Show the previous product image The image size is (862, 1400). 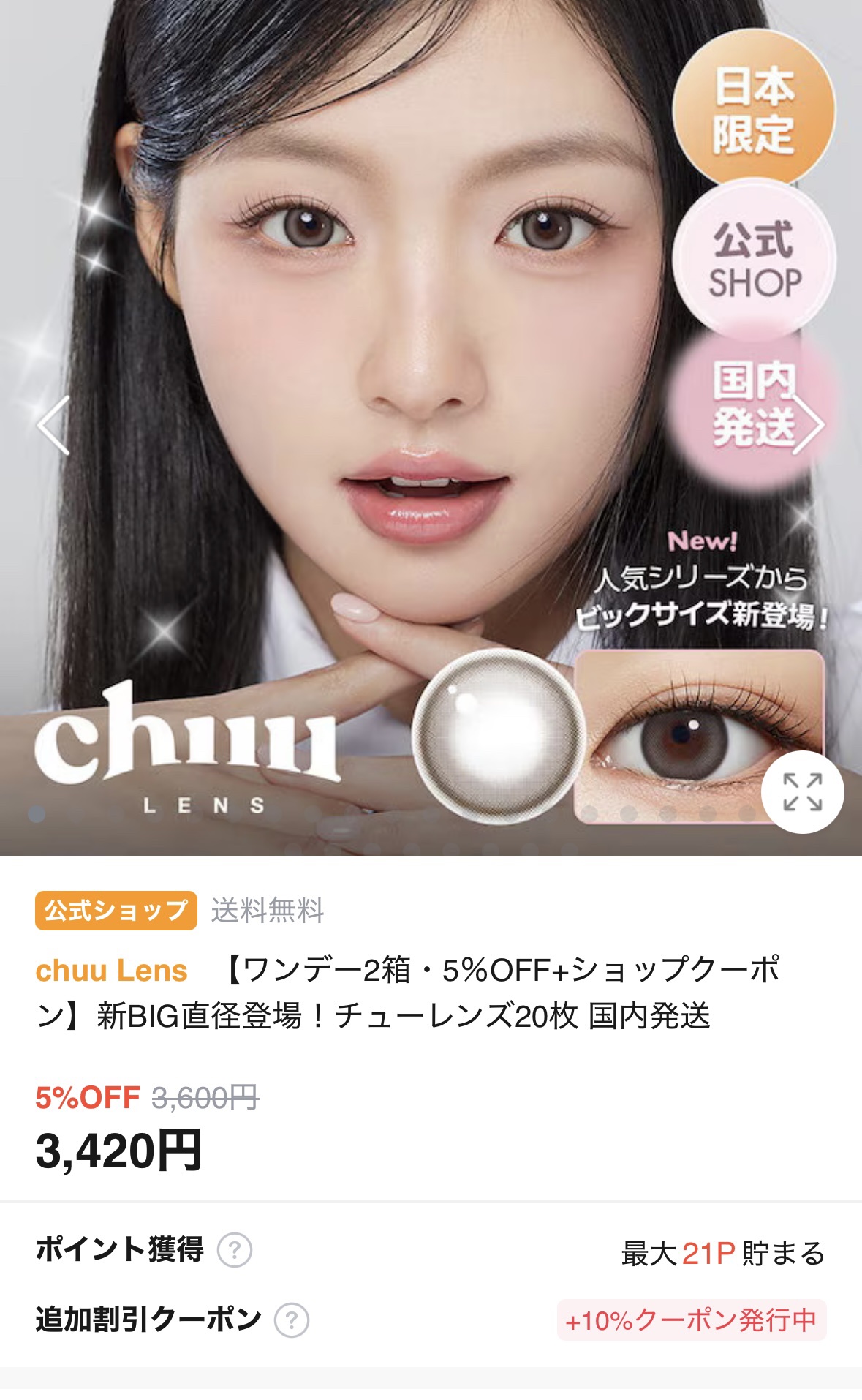point(53,425)
